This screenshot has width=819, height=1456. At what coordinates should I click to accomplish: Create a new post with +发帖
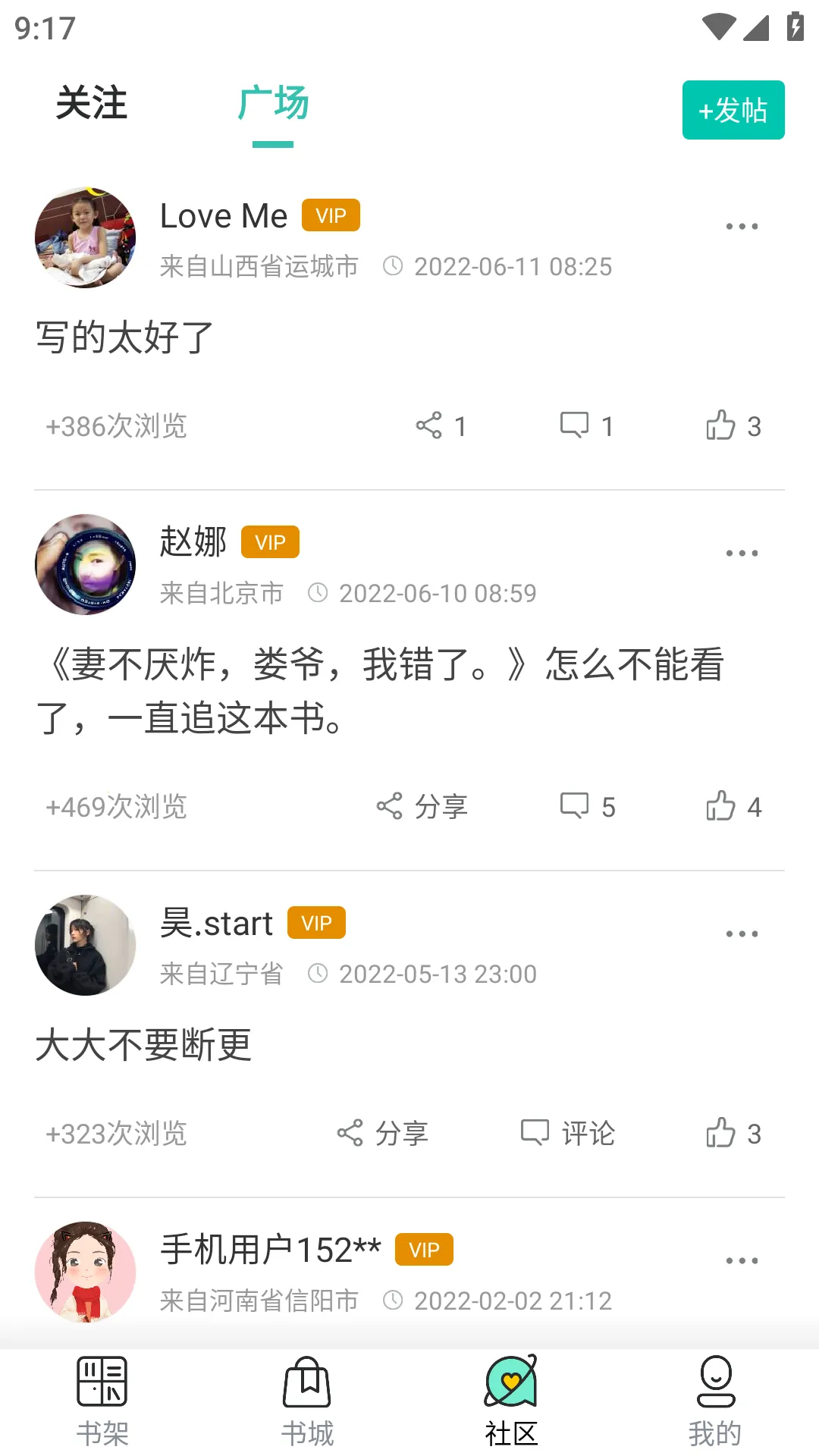tap(733, 110)
